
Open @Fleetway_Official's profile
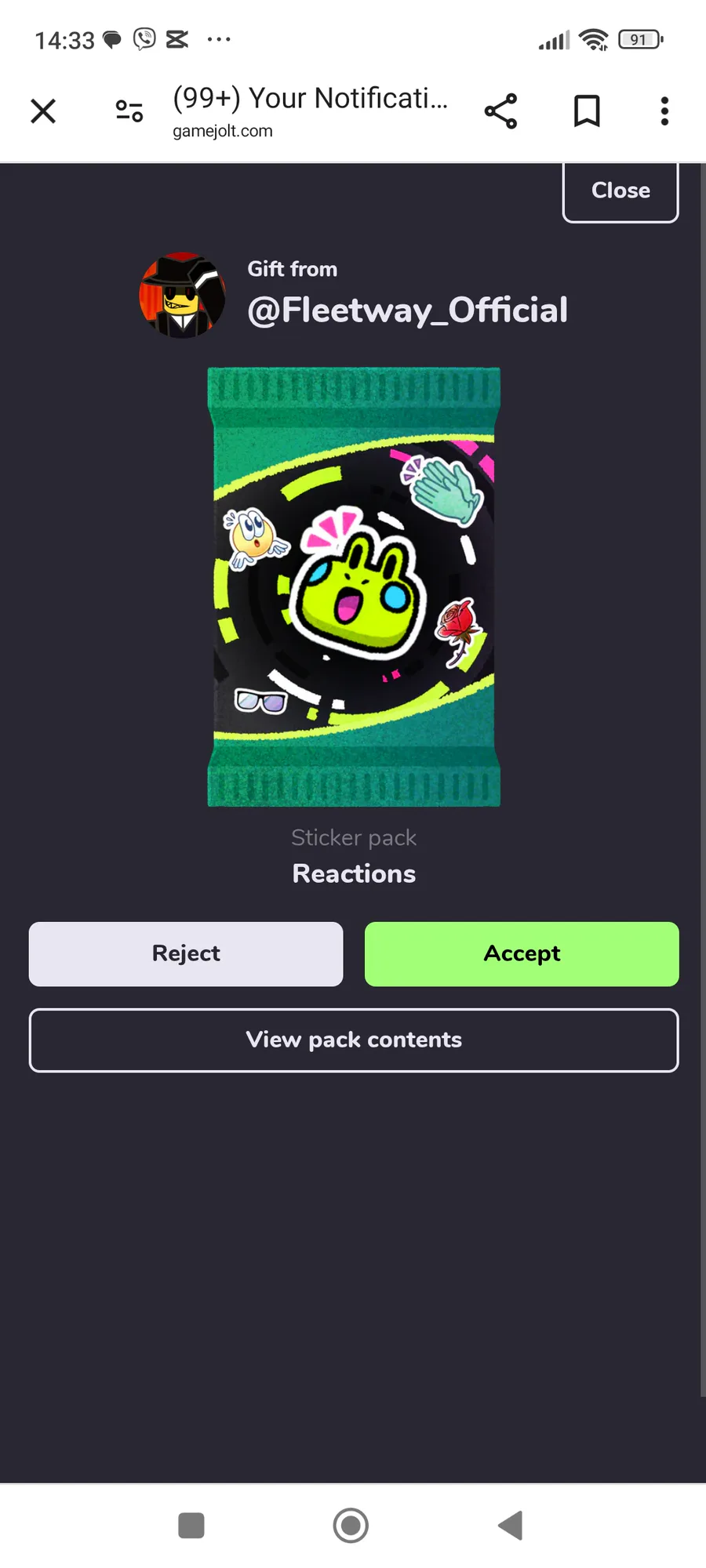coord(407,310)
